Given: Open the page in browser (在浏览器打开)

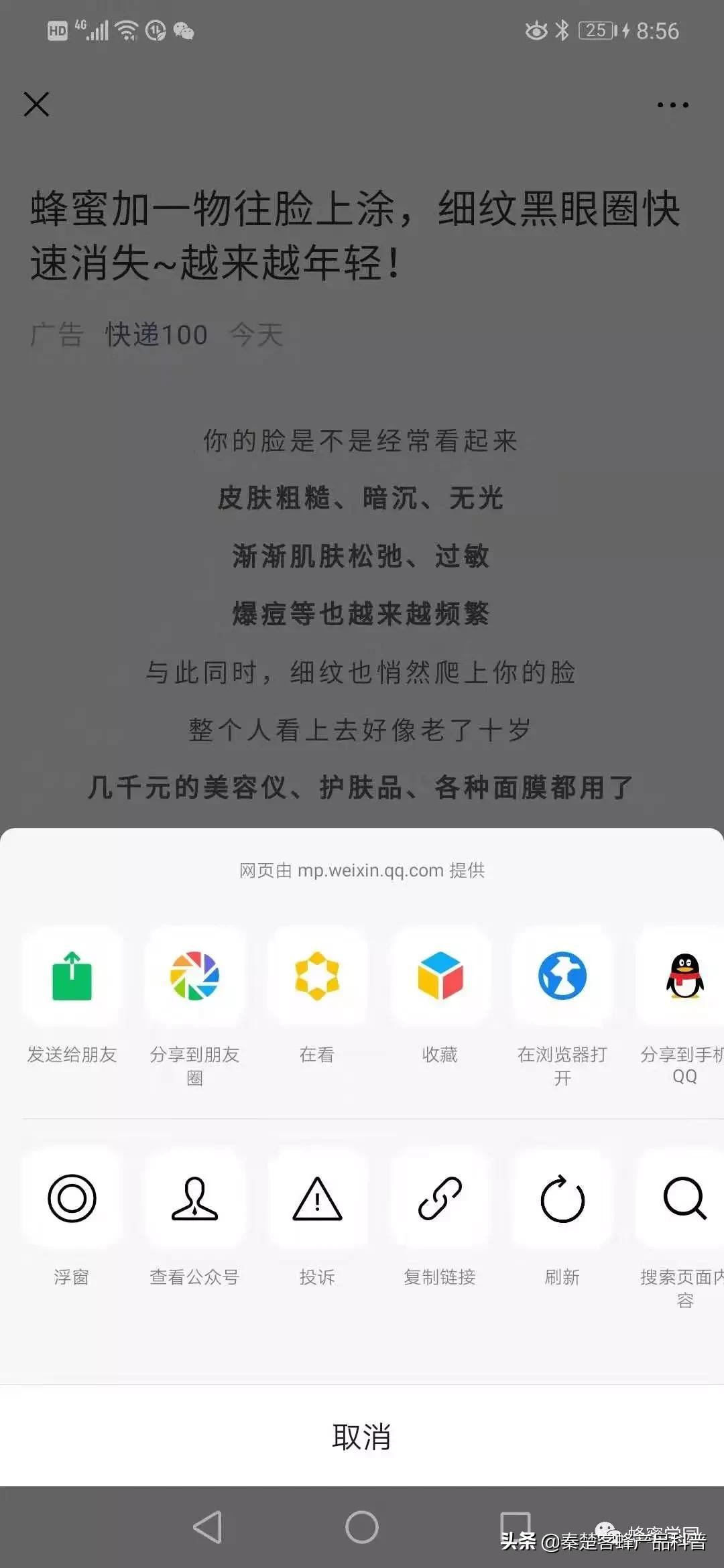Looking at the screenshot, I should pyautogui.click(x=562, y=976).
